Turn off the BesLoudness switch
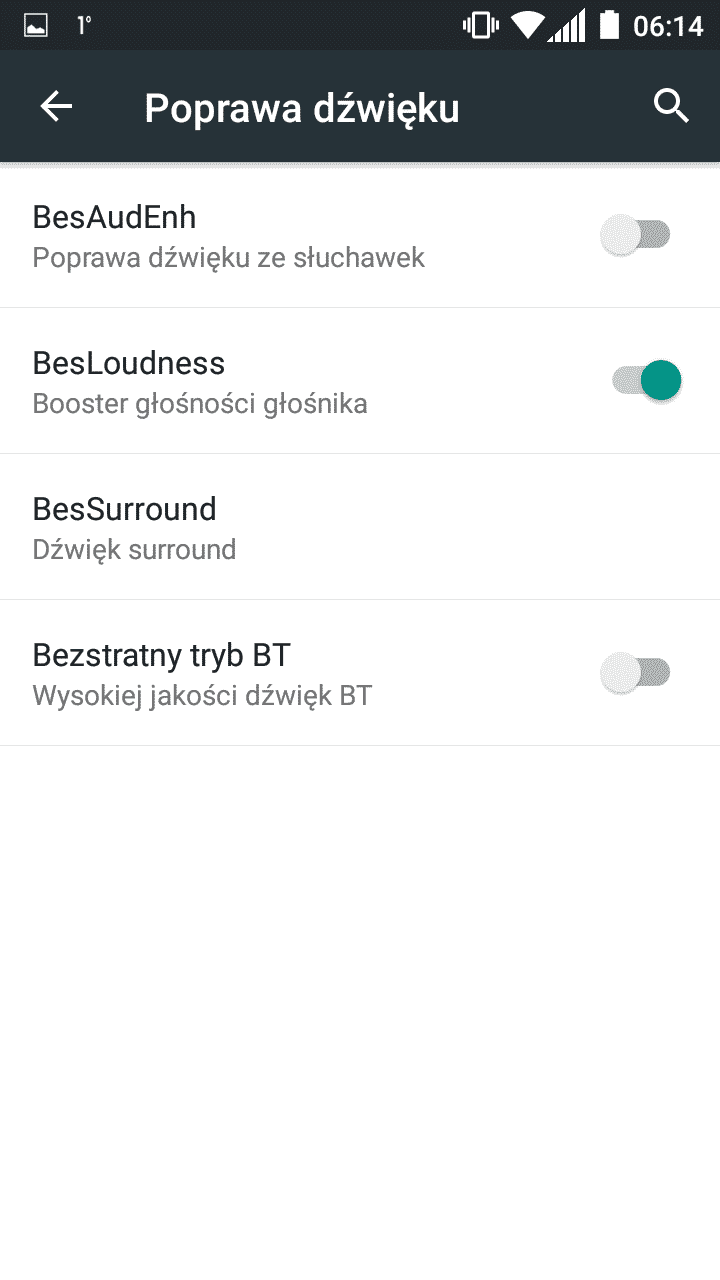The height and width of the screenshot is (1280, 720). click(646, 381)
